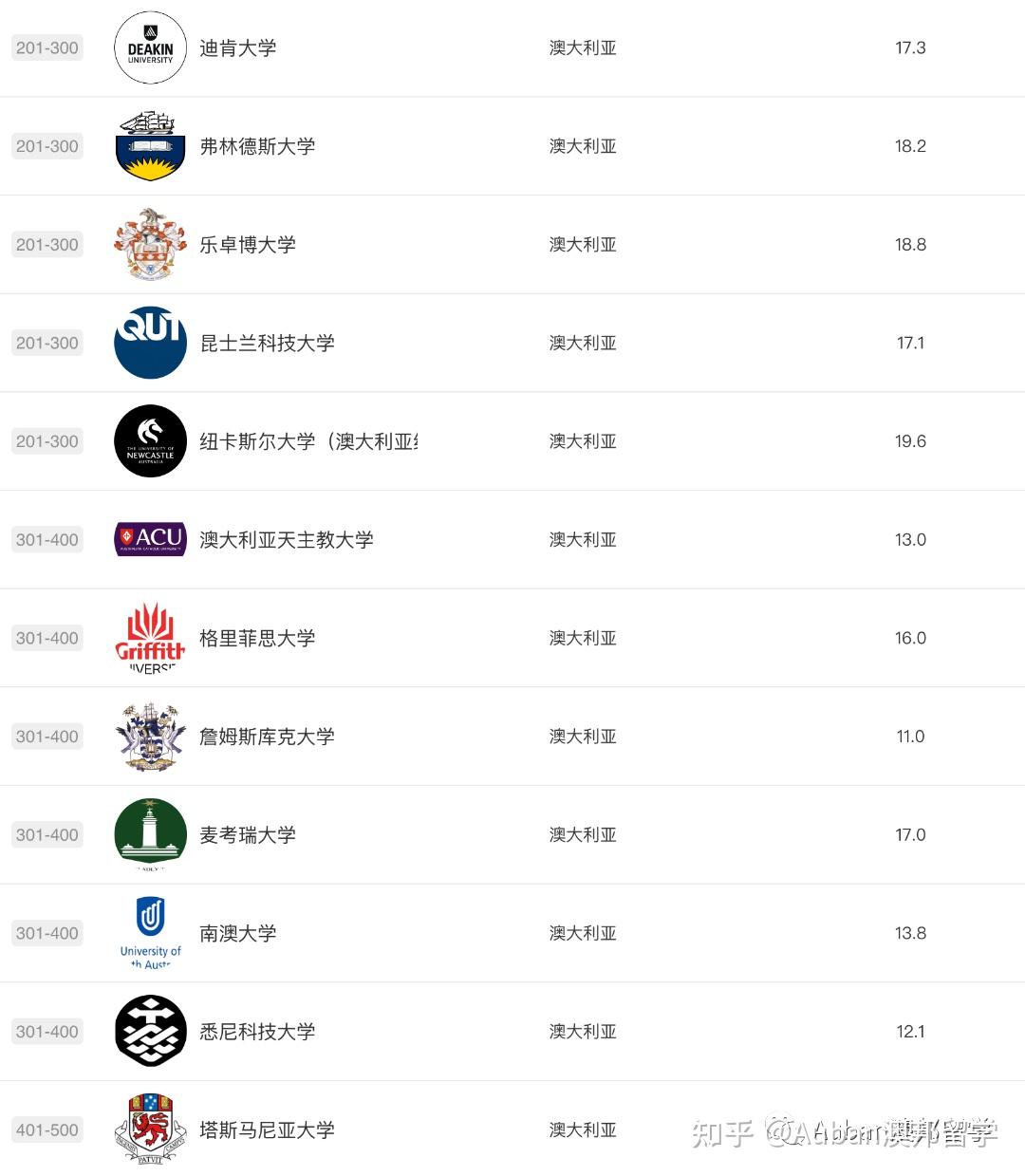View 乐卓博大学 details
The image size is (1025, 1176).
248,245
